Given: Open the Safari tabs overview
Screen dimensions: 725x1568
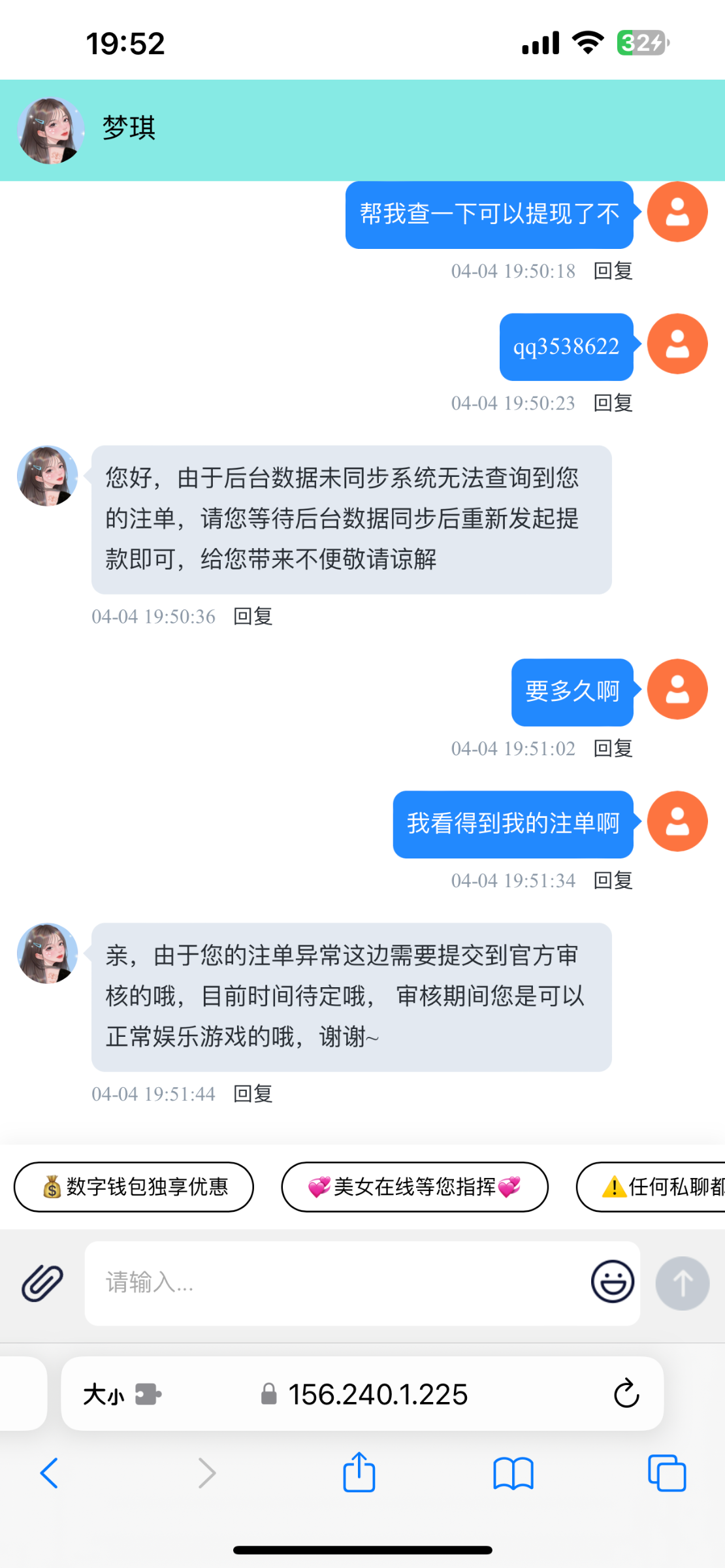Looking at the screenshot, I should pyautogui.click(x=667, y=1473).
